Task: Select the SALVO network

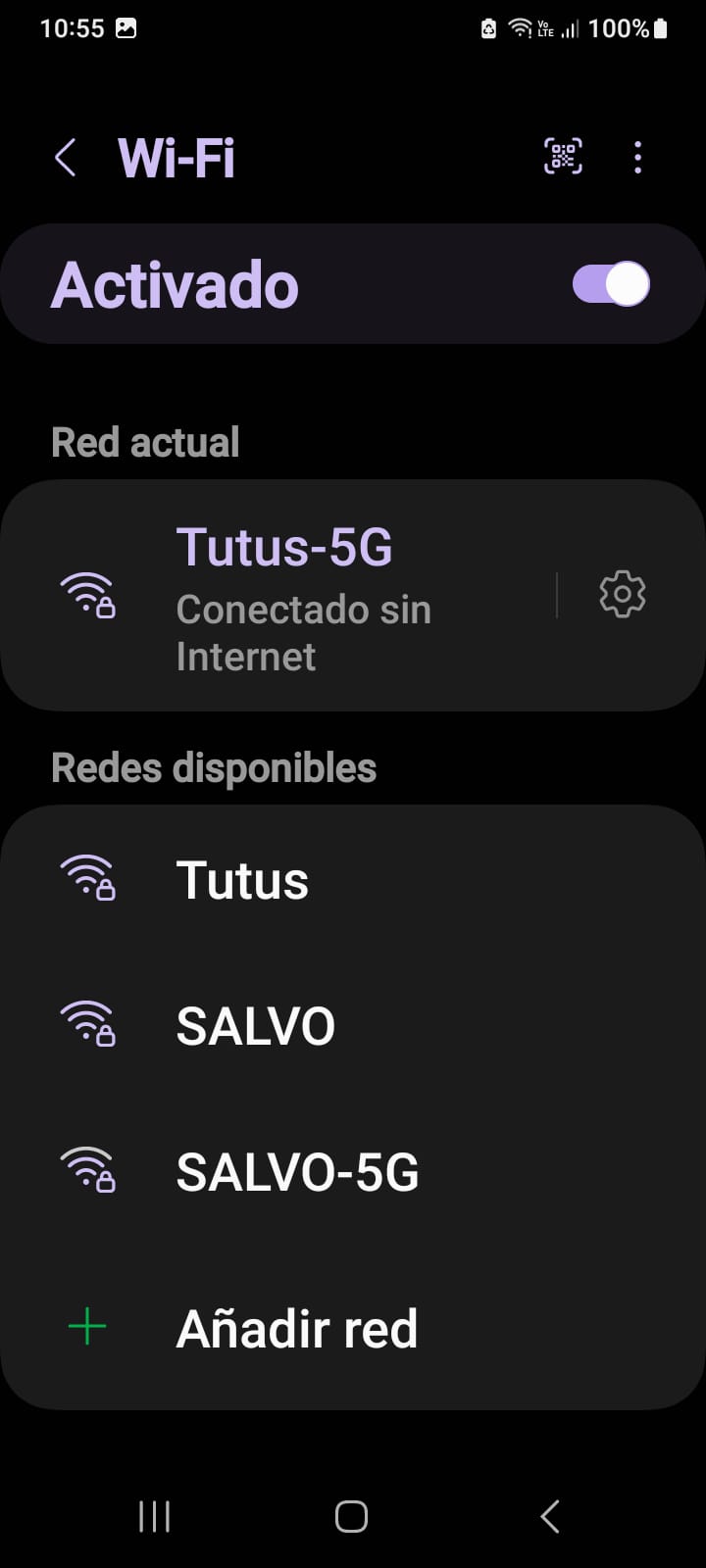Action: pyautogui.click(x=255, y=1026)
